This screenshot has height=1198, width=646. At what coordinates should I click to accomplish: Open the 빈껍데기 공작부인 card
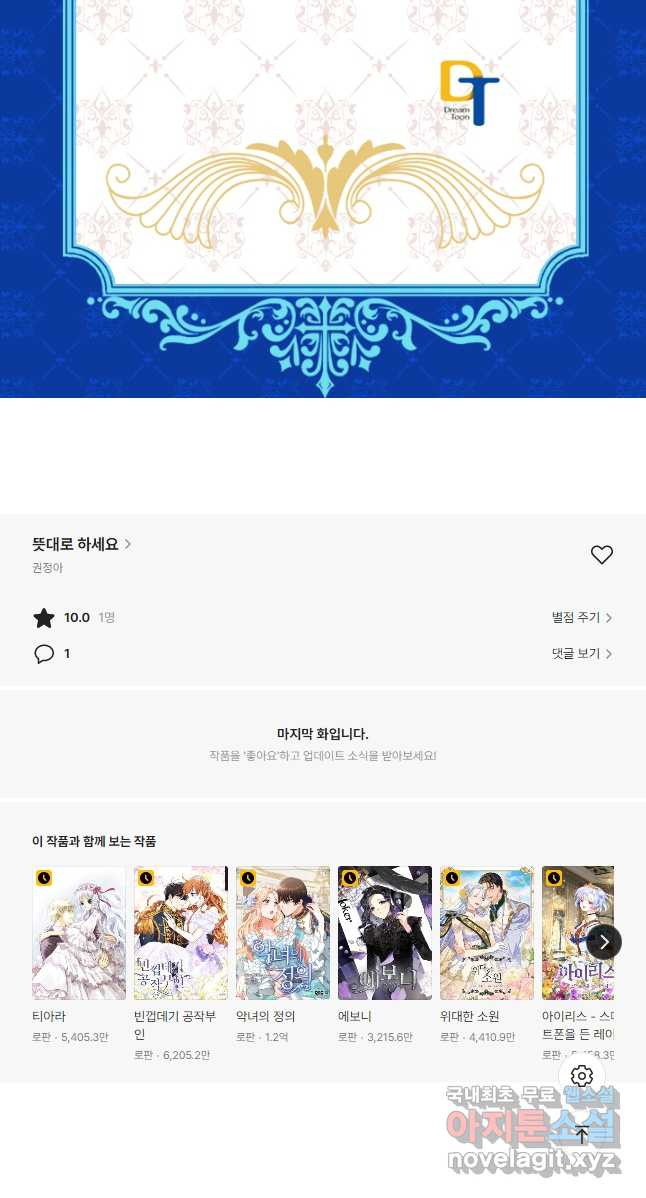coord(181,933)
